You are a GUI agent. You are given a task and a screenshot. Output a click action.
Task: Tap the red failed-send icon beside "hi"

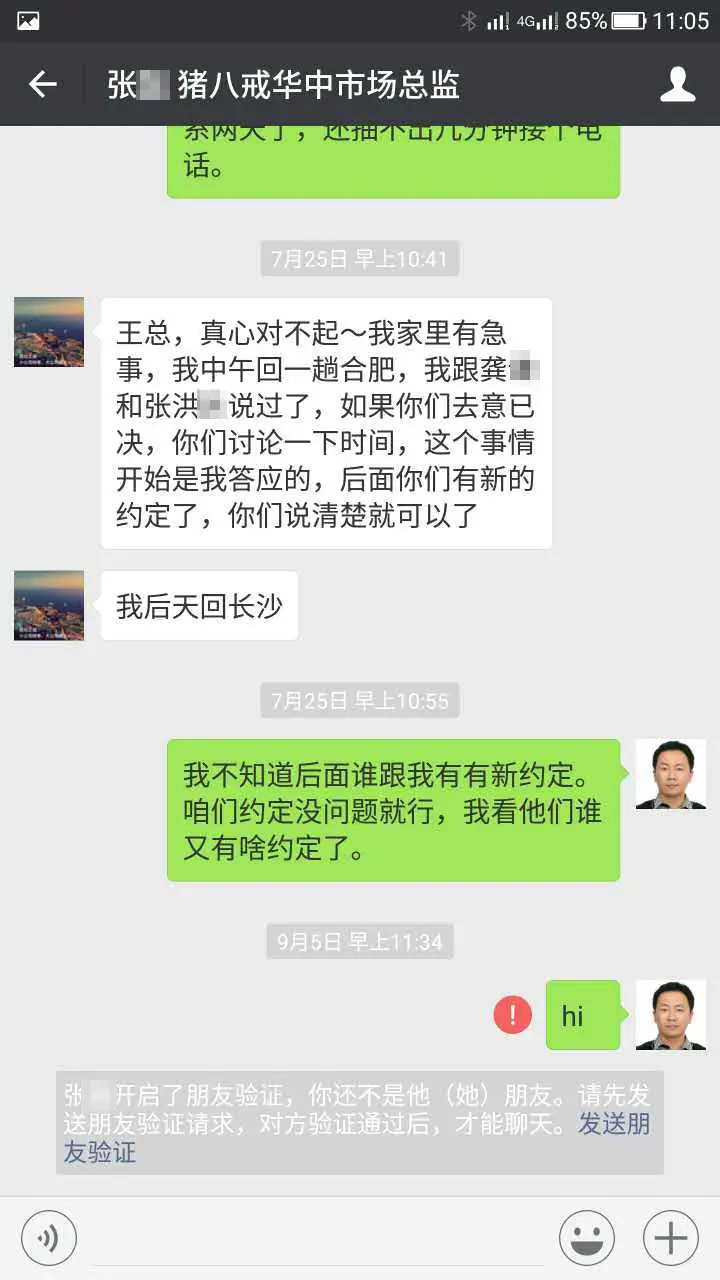pyautogui.click(x=513, y=1015)
